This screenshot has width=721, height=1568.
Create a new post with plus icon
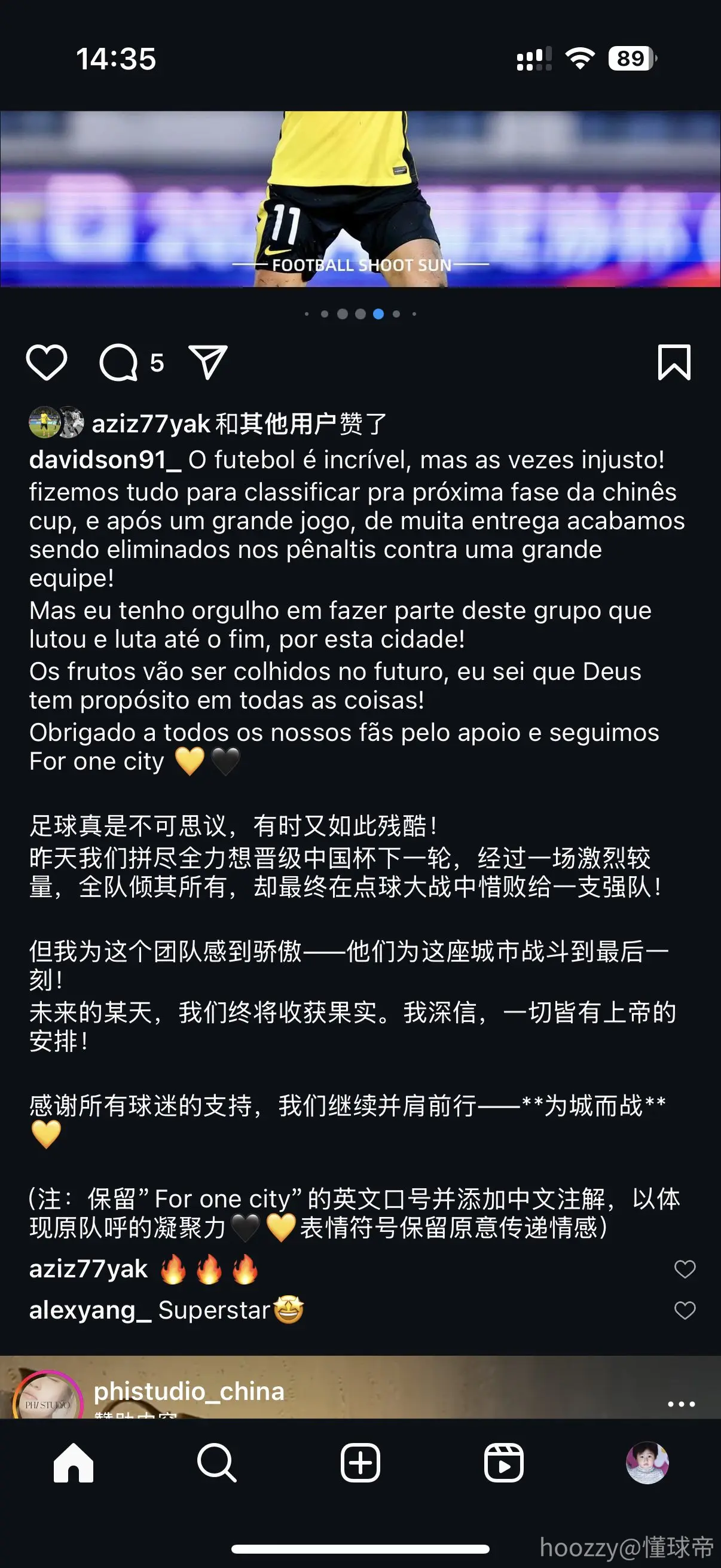[360, 1462]
